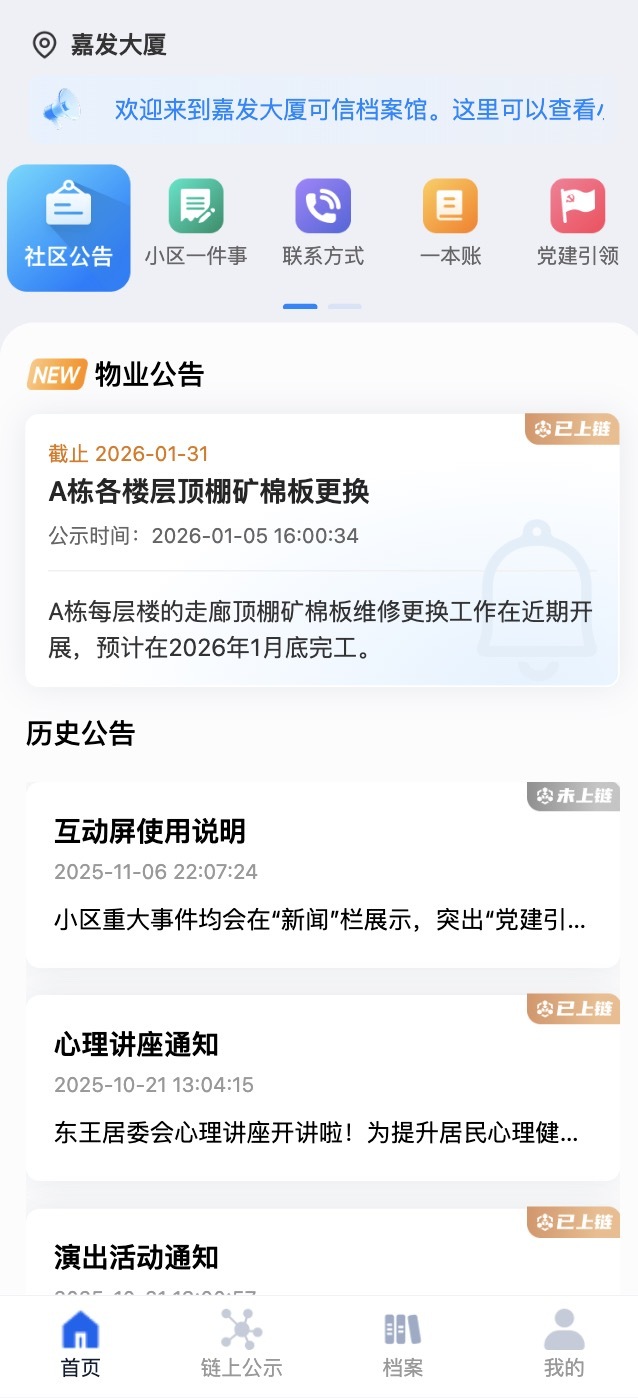This screenshot has width=638, height=1398.
Task: Open 小区一件事 section
Action: [x=196, y=223]
